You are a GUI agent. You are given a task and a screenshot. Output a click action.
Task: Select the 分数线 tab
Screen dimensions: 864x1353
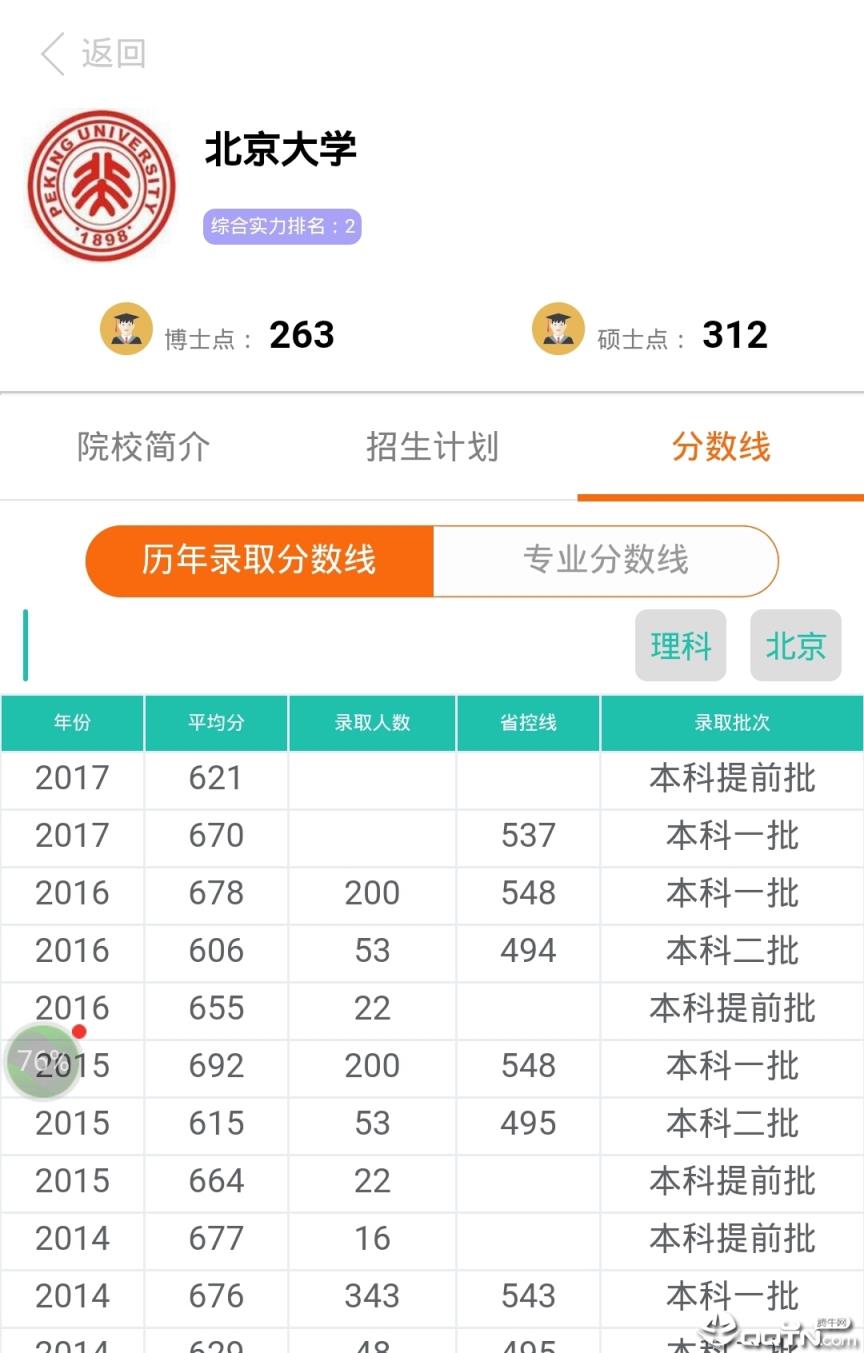721,447
